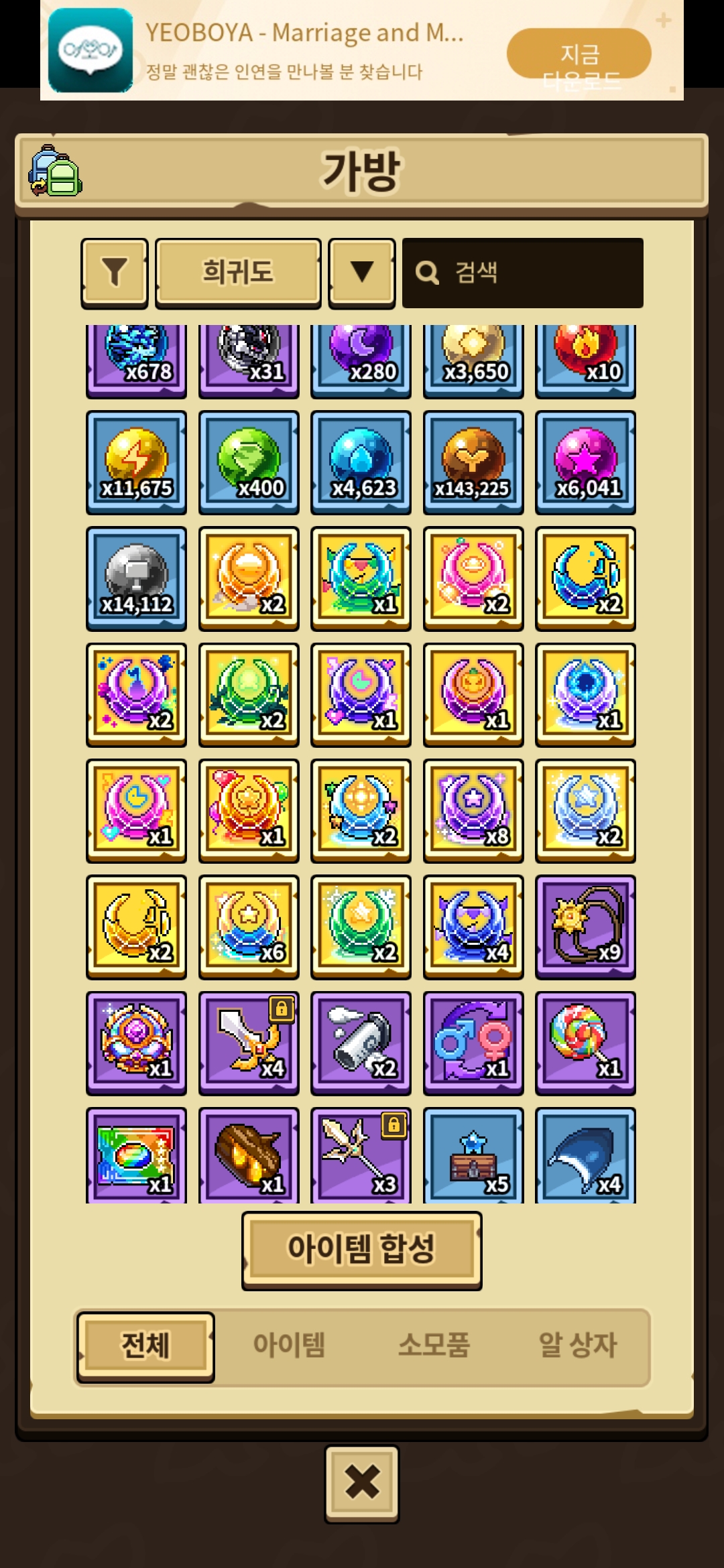Image resolution: width=724 pixels, height=1568 pixels.
Task: Switch to the 알 상자 tab
Action: pos(577,1346)
